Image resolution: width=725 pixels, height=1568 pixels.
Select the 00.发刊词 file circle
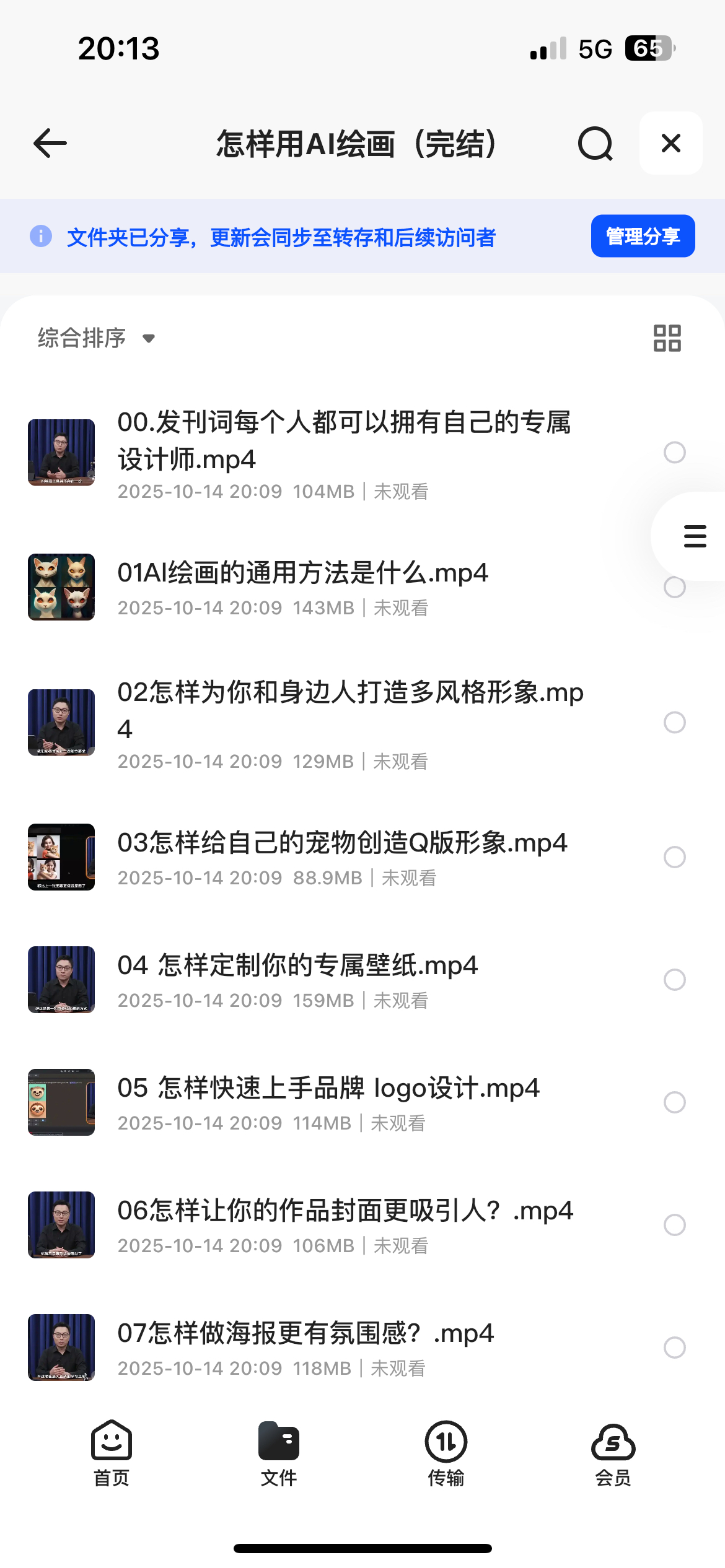(674, 453)
